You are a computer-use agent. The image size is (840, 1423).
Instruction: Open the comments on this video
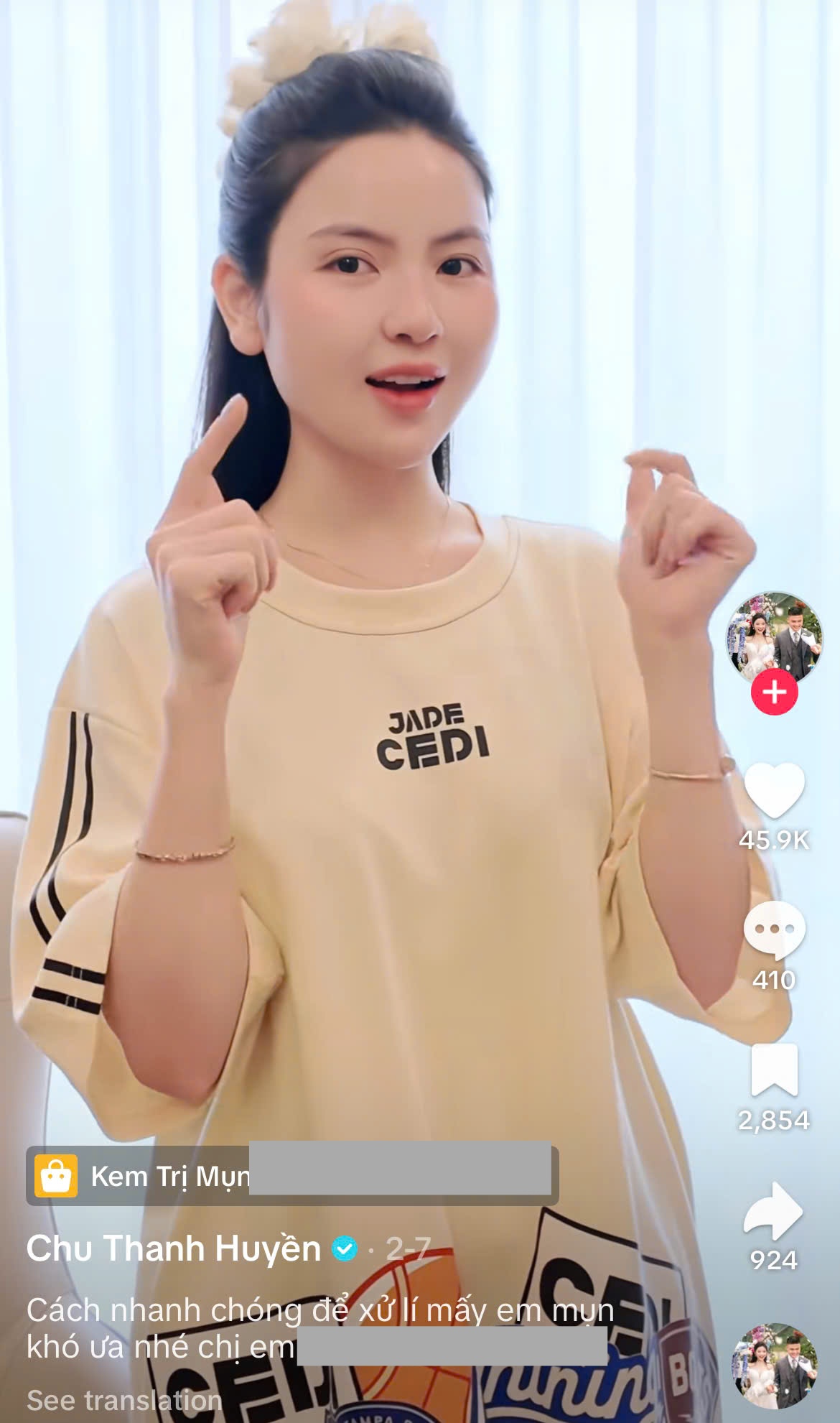774,930
